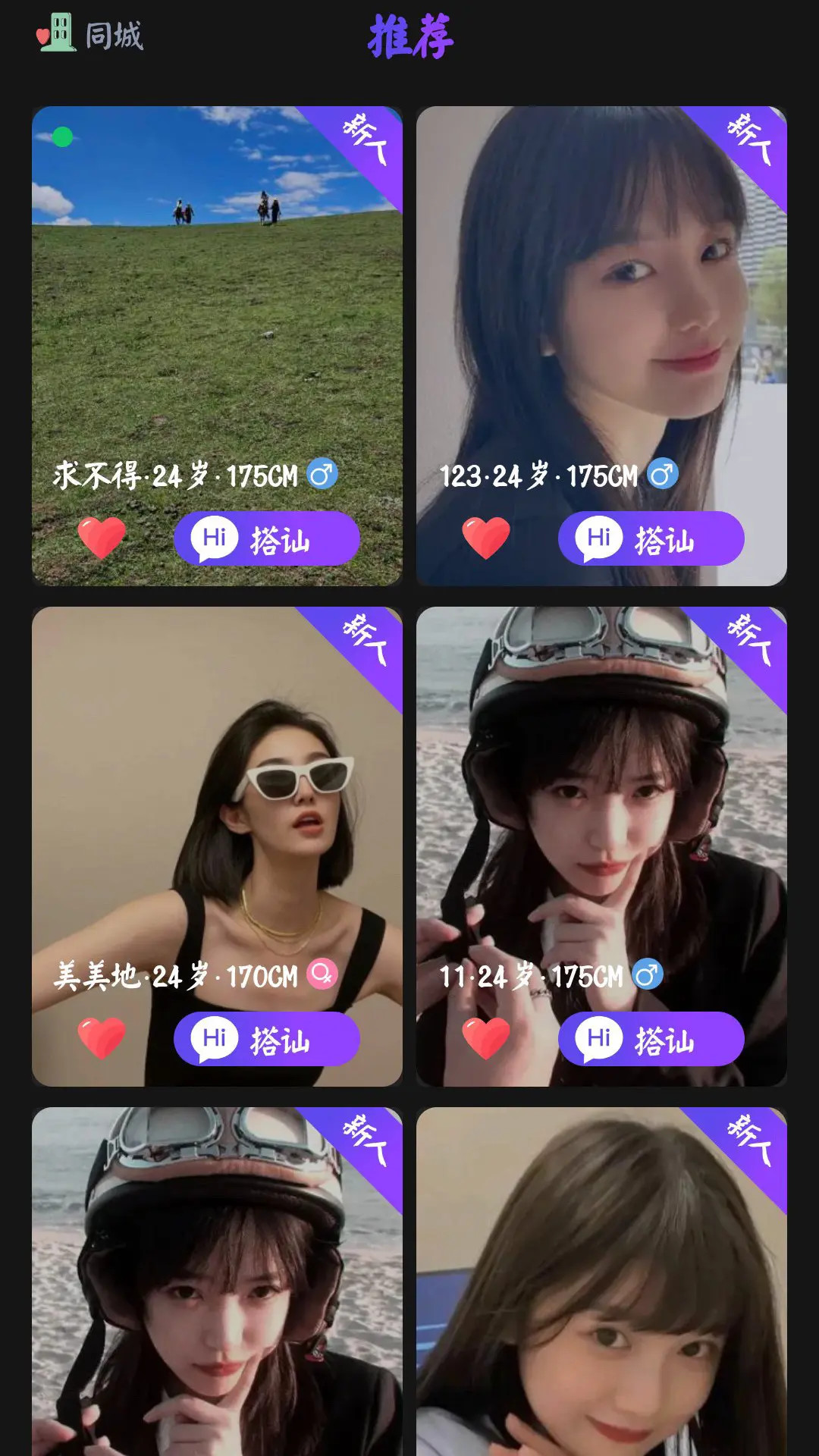Tap the heart icon on 求不得's card
The width and height of the screenshot is (819, 1456).
point(102,537)
